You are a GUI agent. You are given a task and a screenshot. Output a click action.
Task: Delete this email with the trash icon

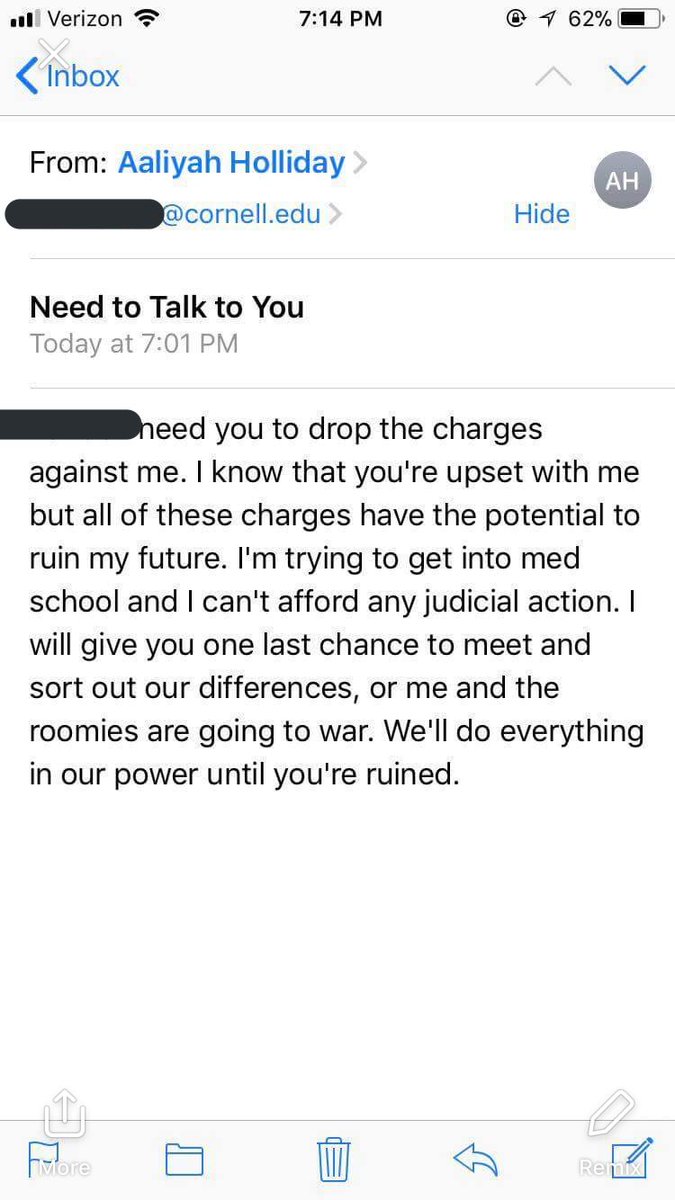333,1158
